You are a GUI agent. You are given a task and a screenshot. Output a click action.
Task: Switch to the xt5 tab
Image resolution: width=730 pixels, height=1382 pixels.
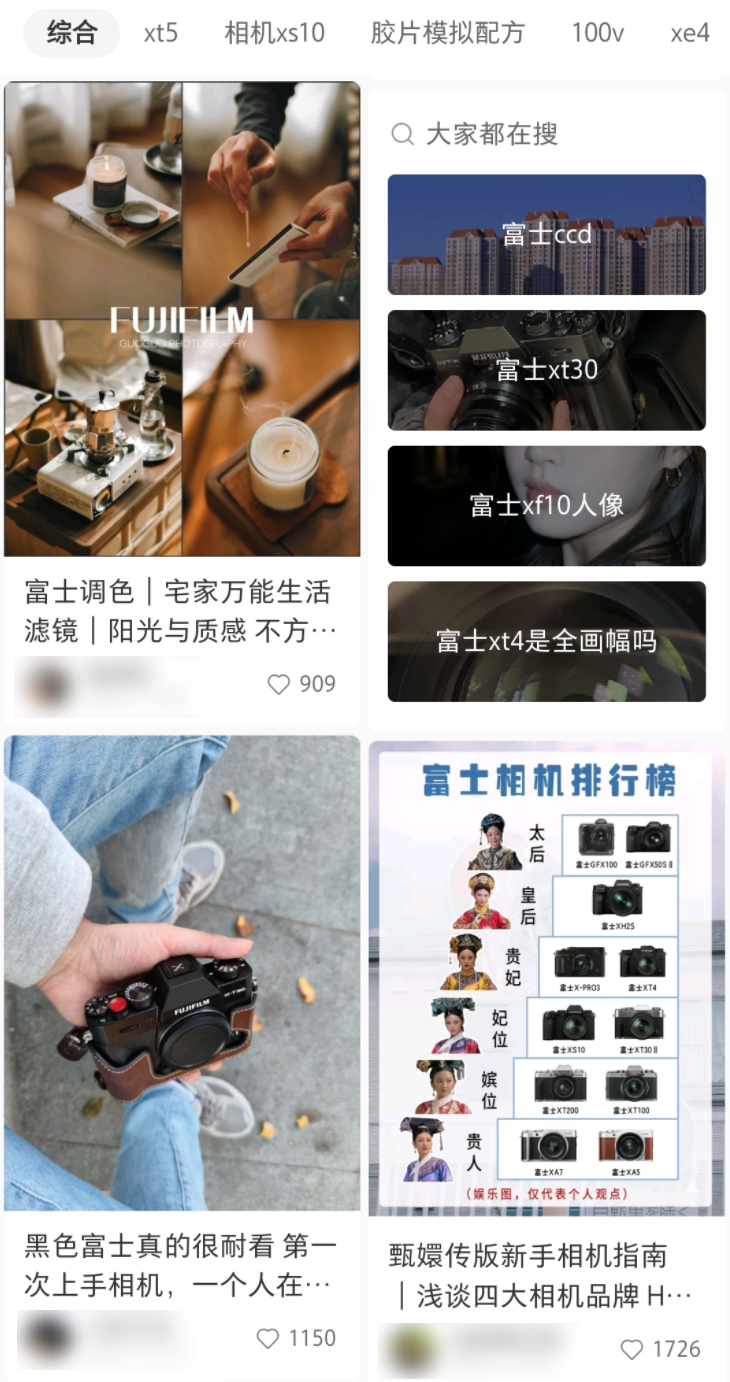pyautogui.click(x=160, y=33)
